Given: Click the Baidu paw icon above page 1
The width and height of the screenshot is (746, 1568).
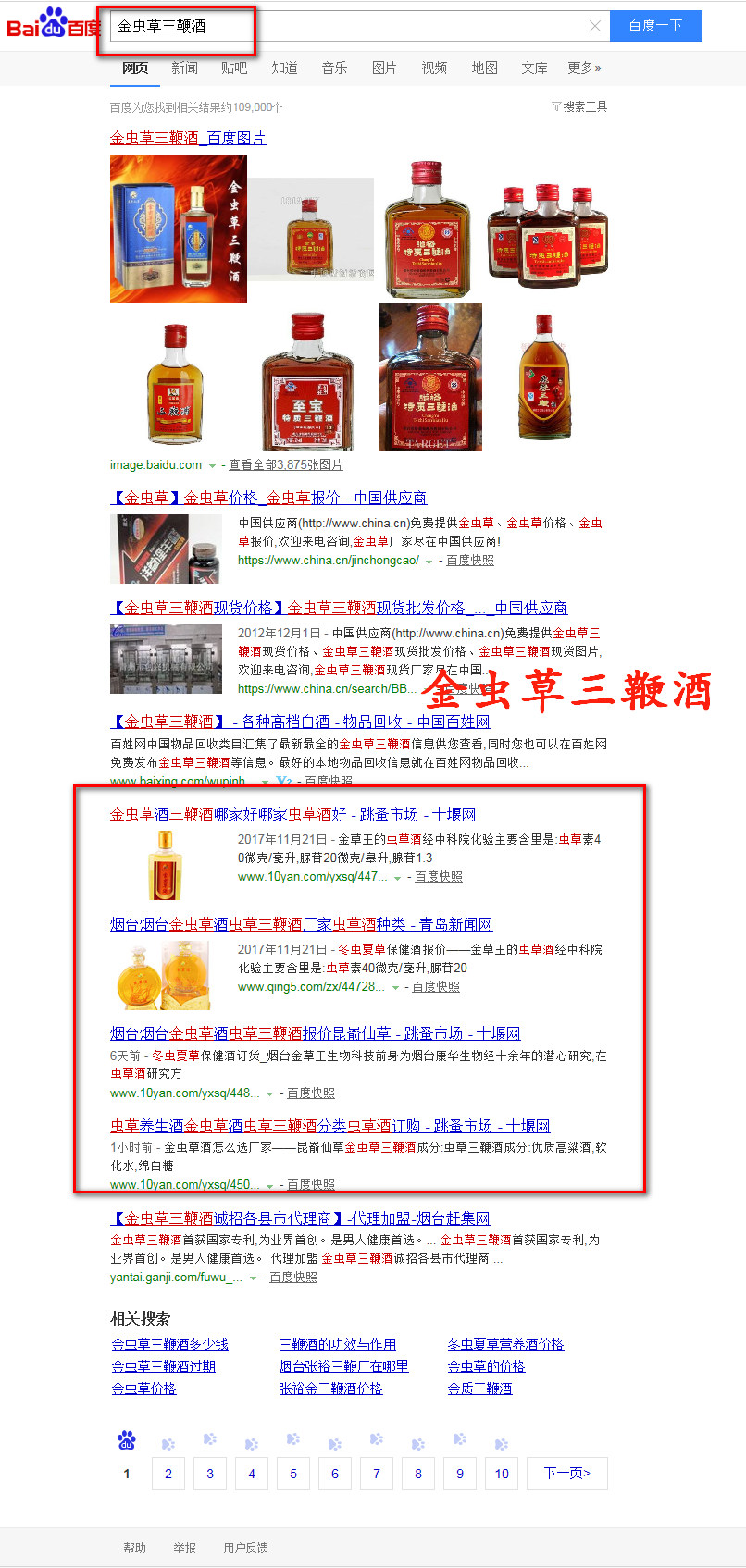Looking at the screenshot, I should pyautogui.click(x=126, y=1439).
